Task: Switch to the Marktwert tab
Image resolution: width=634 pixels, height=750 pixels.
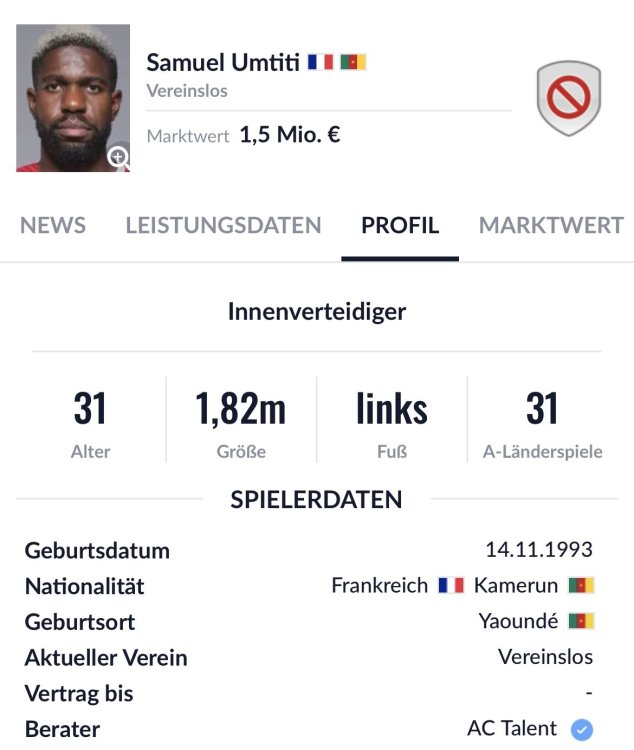Action: (x=551, y=225)
